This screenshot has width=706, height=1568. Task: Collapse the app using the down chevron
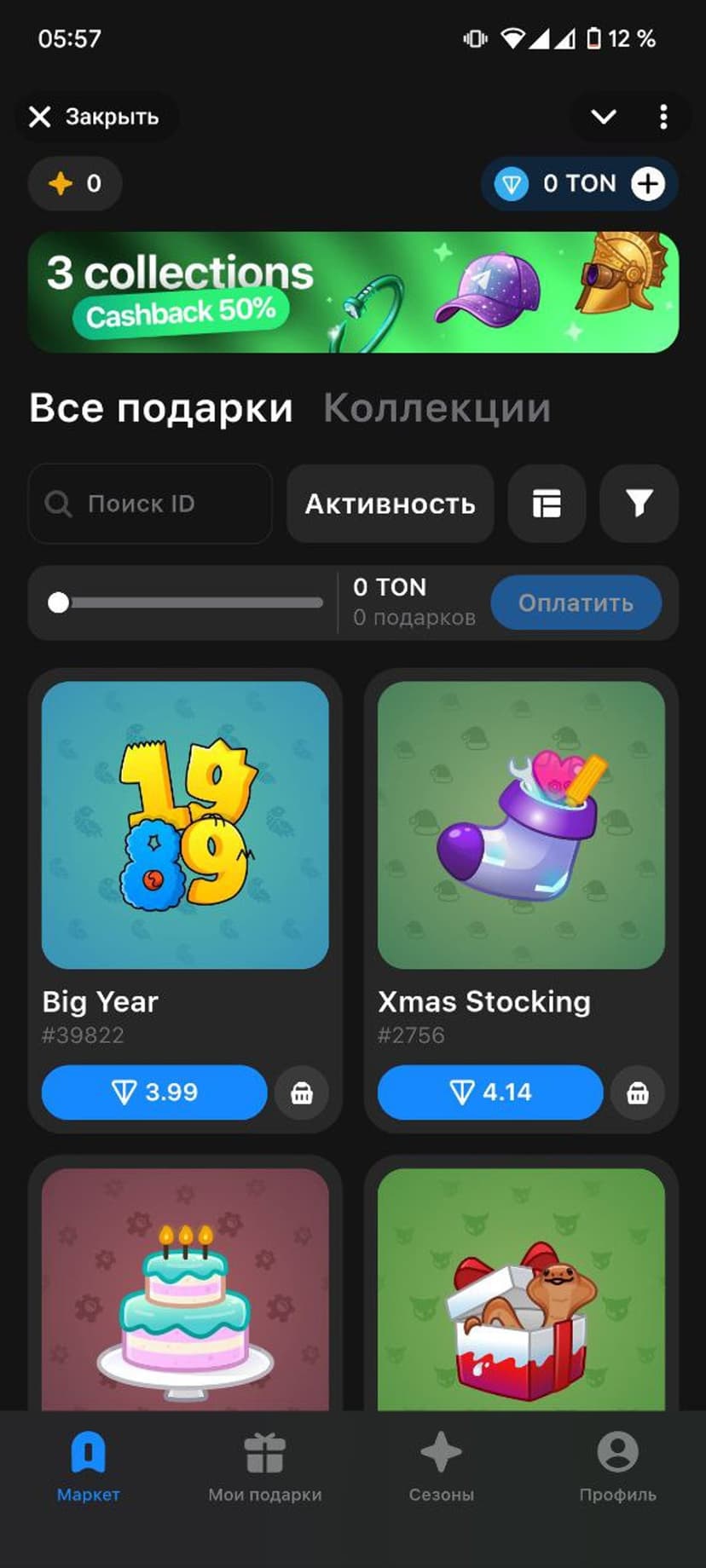(604, 117)
